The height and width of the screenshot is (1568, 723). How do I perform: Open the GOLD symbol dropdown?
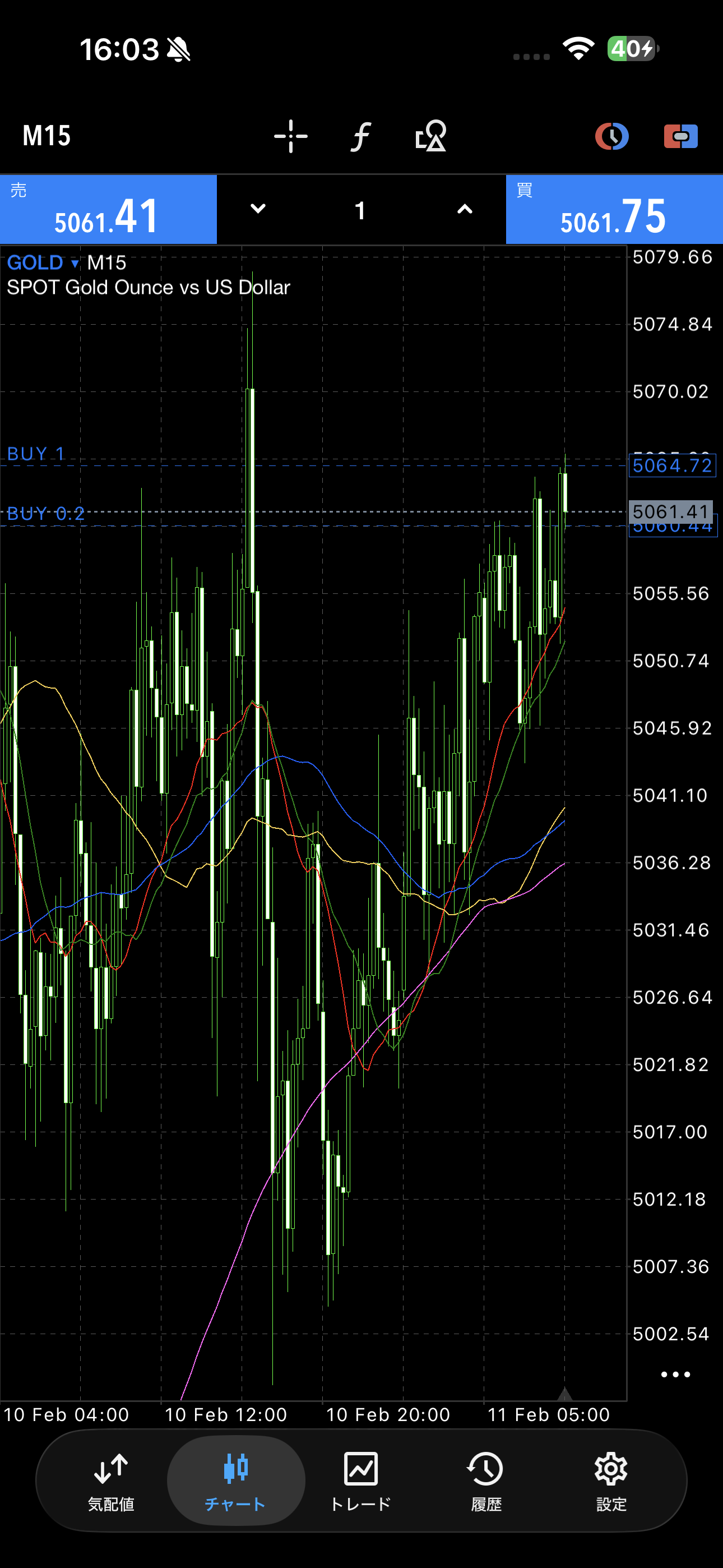pyautogui.click(x=43, y=263)
